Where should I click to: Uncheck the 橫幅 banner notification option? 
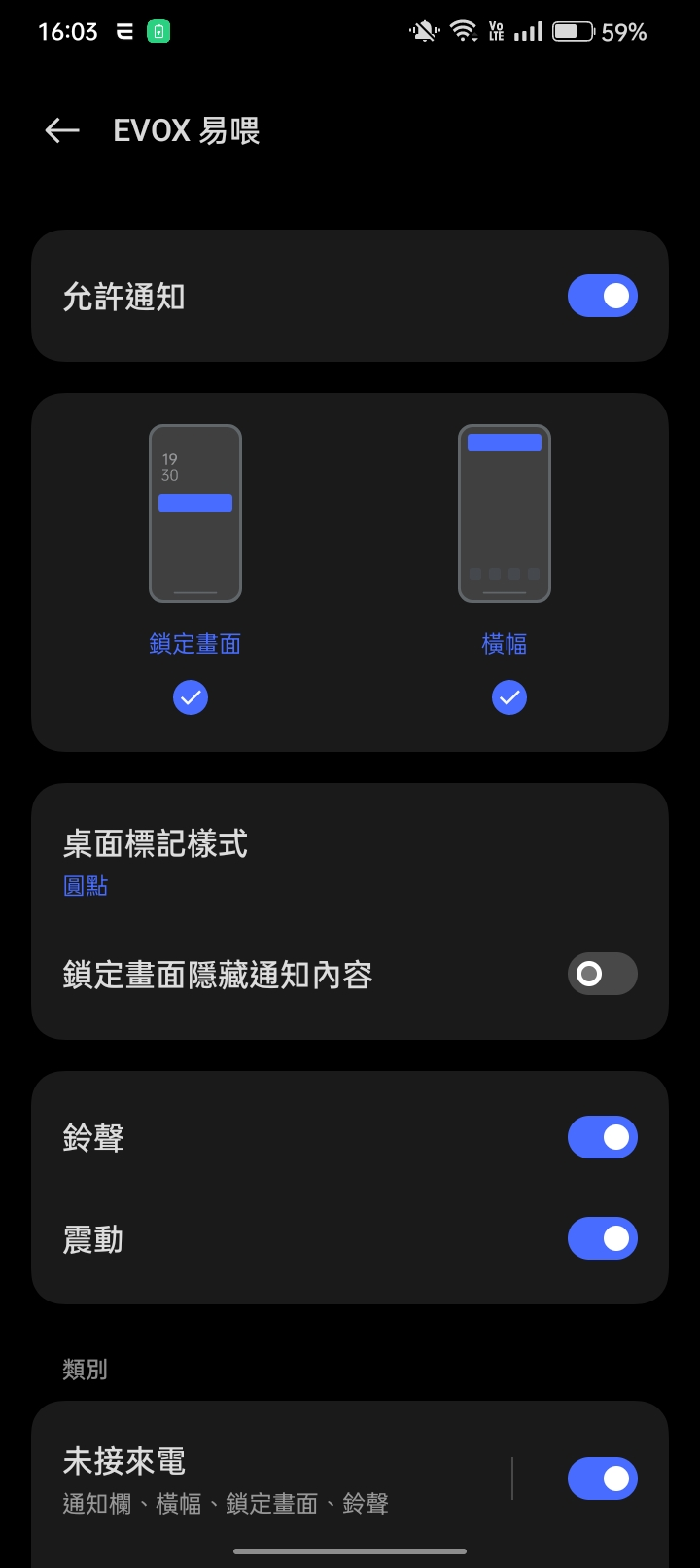coord(508,697)
